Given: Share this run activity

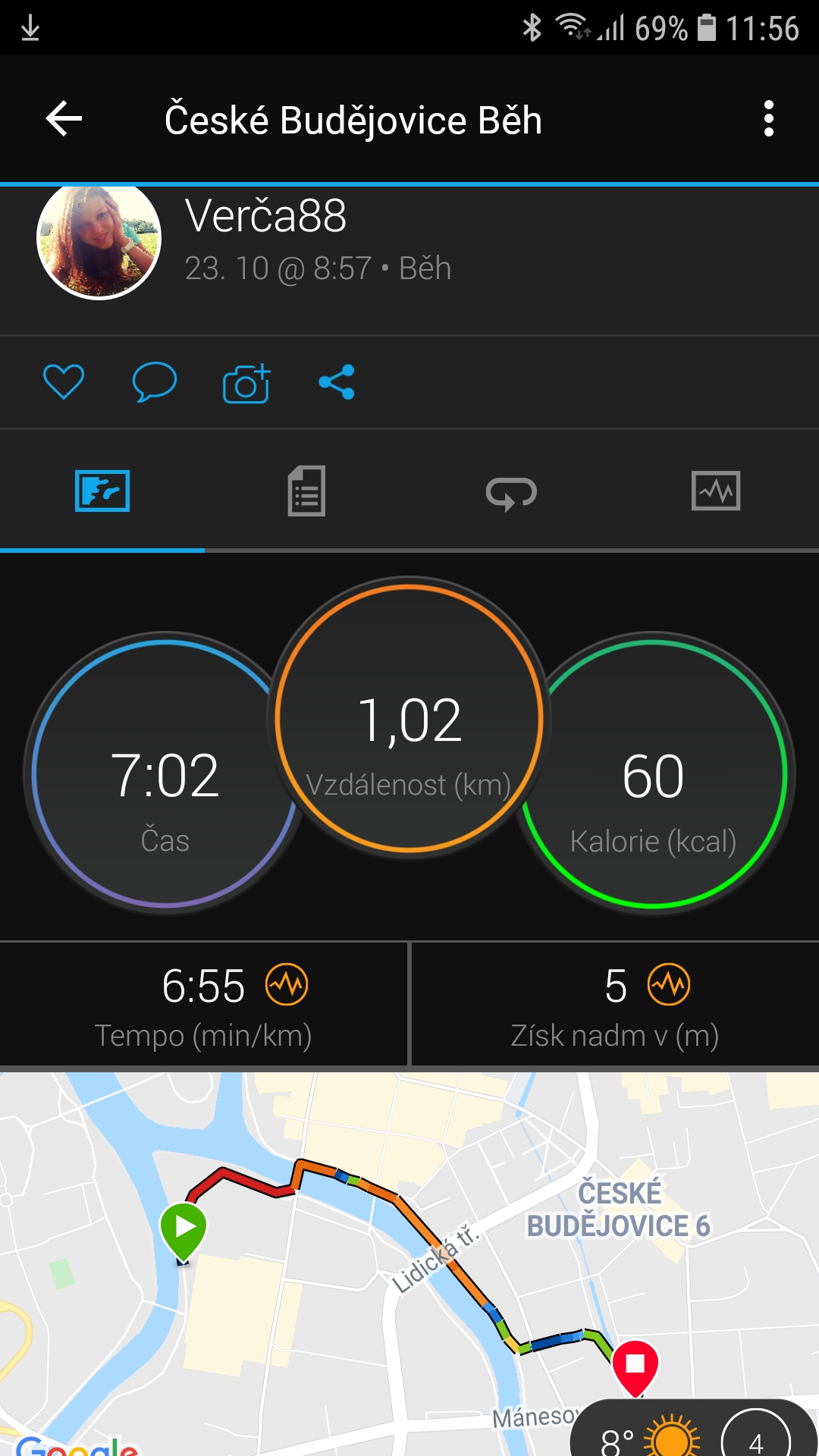Looking at the screenshot, I should coord(337,382).
